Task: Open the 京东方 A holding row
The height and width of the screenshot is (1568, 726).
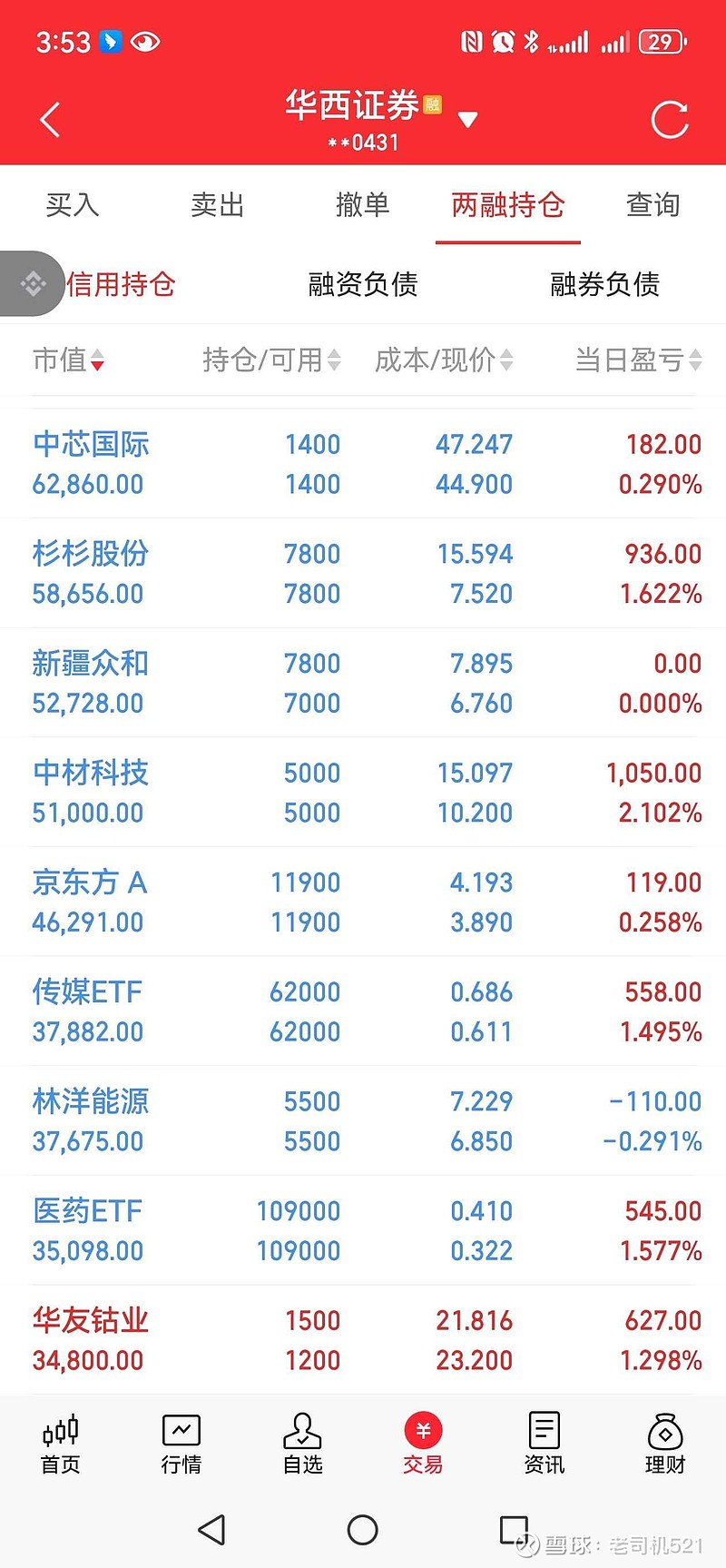Action: tap(363, 902)
